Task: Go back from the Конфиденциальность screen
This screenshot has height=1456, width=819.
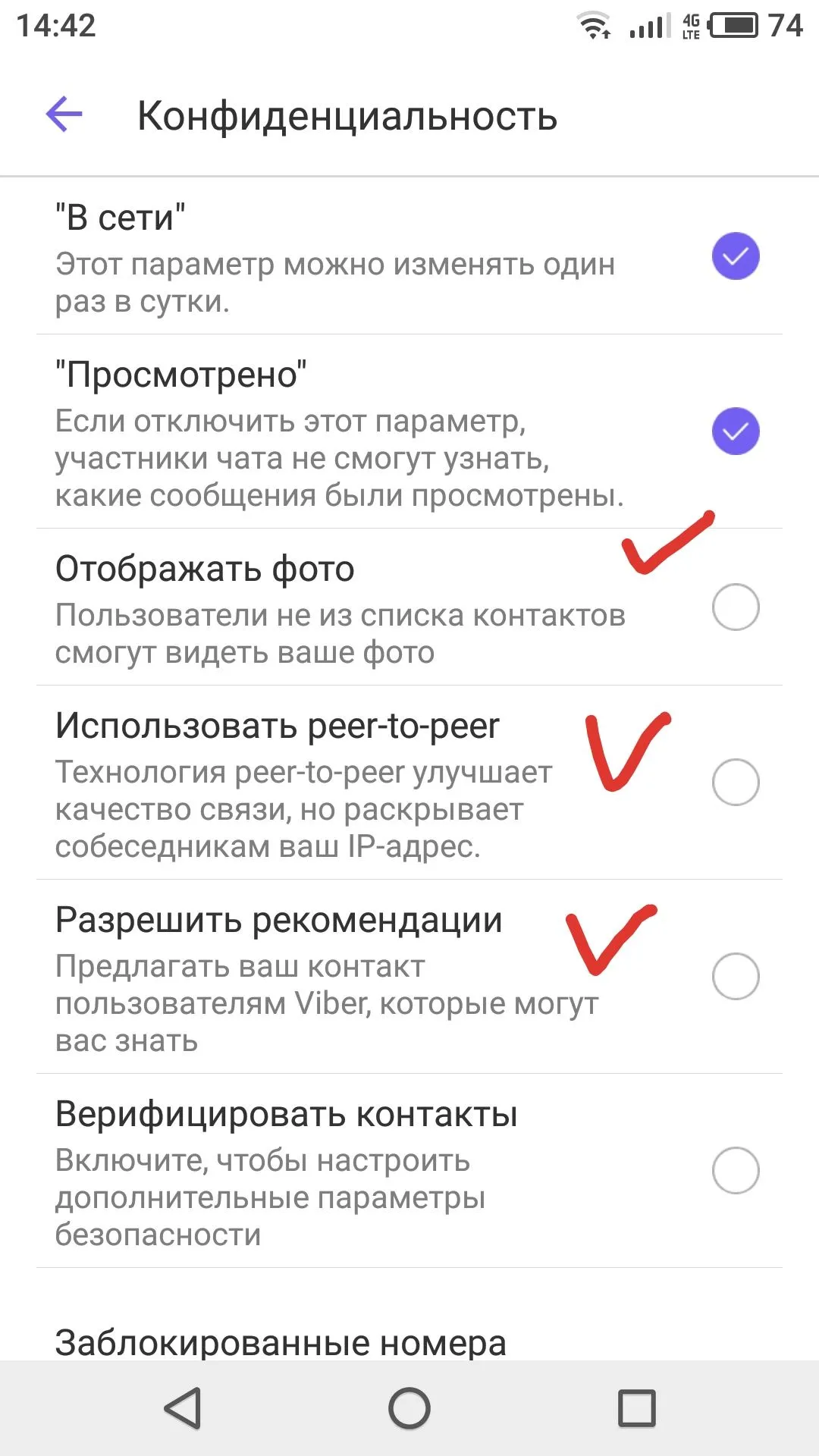Action: coord(64,115)
